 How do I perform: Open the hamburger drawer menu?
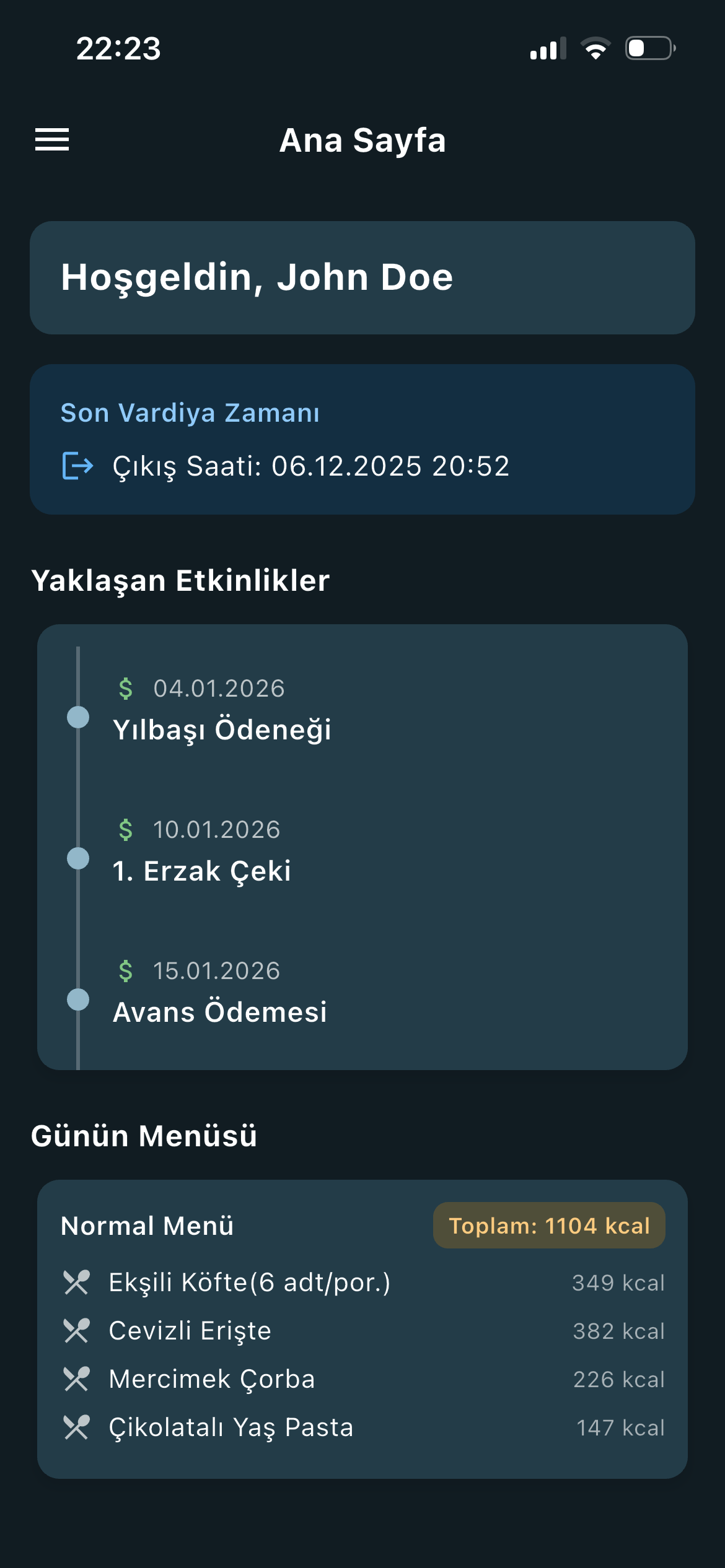[x=52, y=139]
